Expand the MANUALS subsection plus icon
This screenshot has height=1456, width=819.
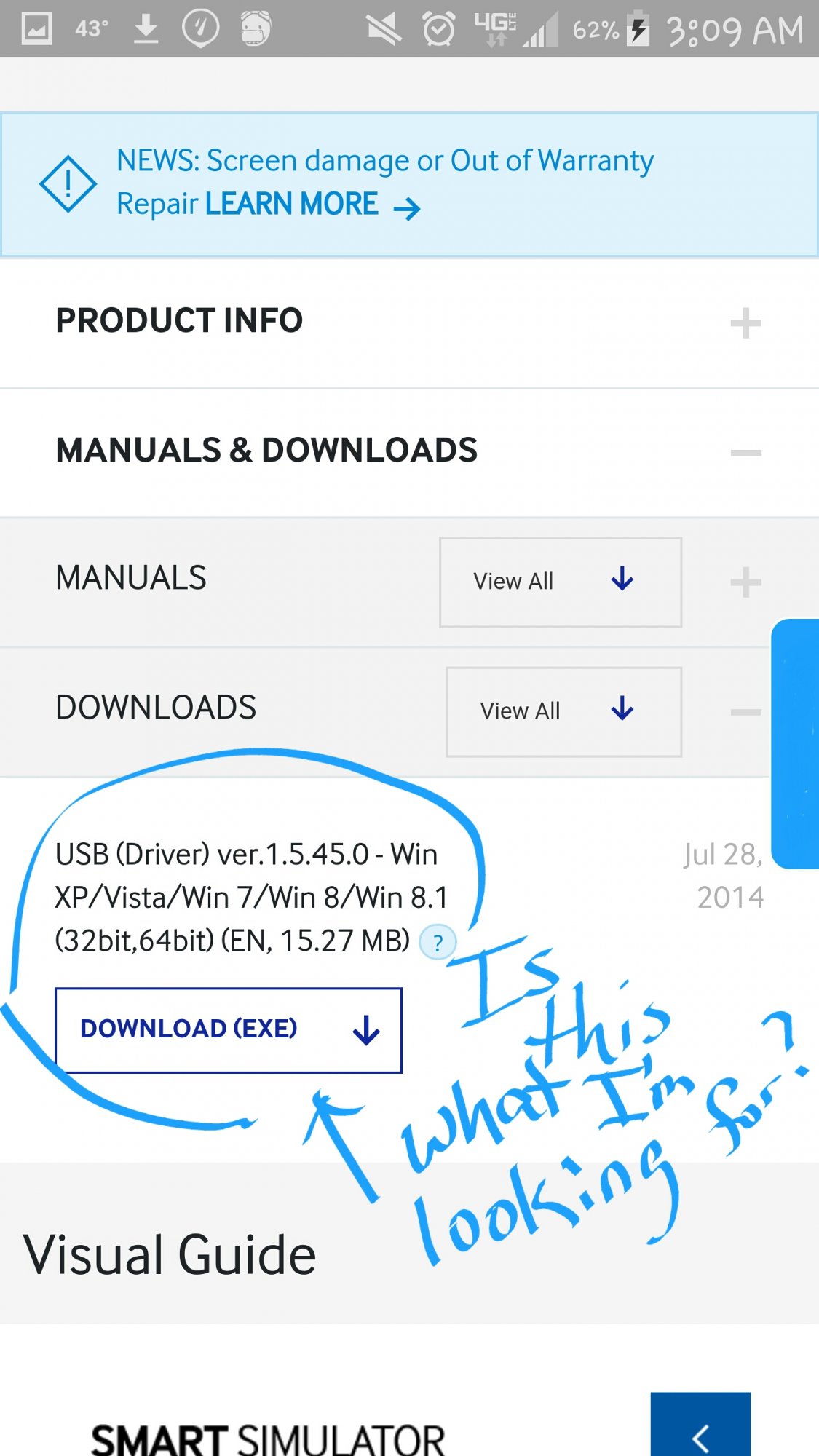[745, 582]
